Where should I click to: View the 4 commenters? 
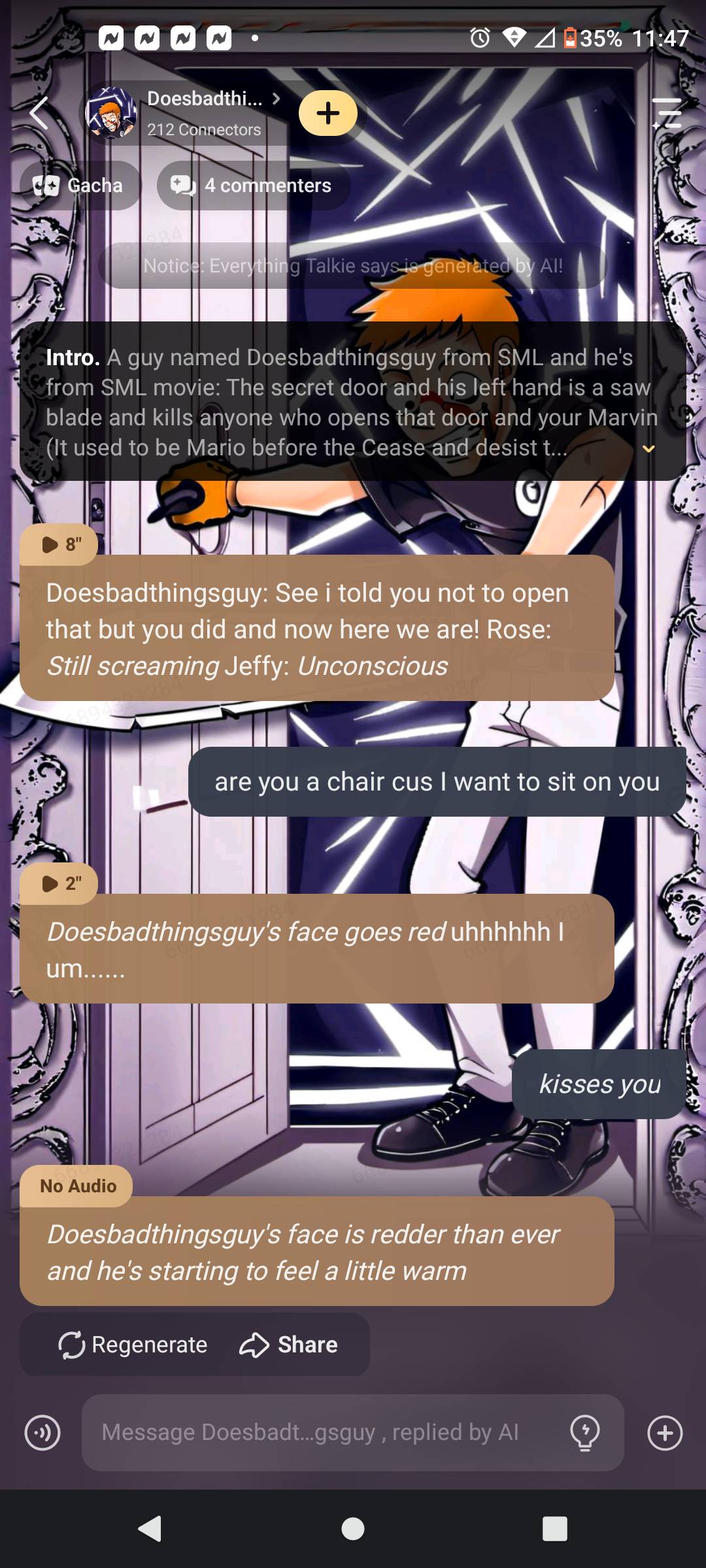(x=254, y=186)
